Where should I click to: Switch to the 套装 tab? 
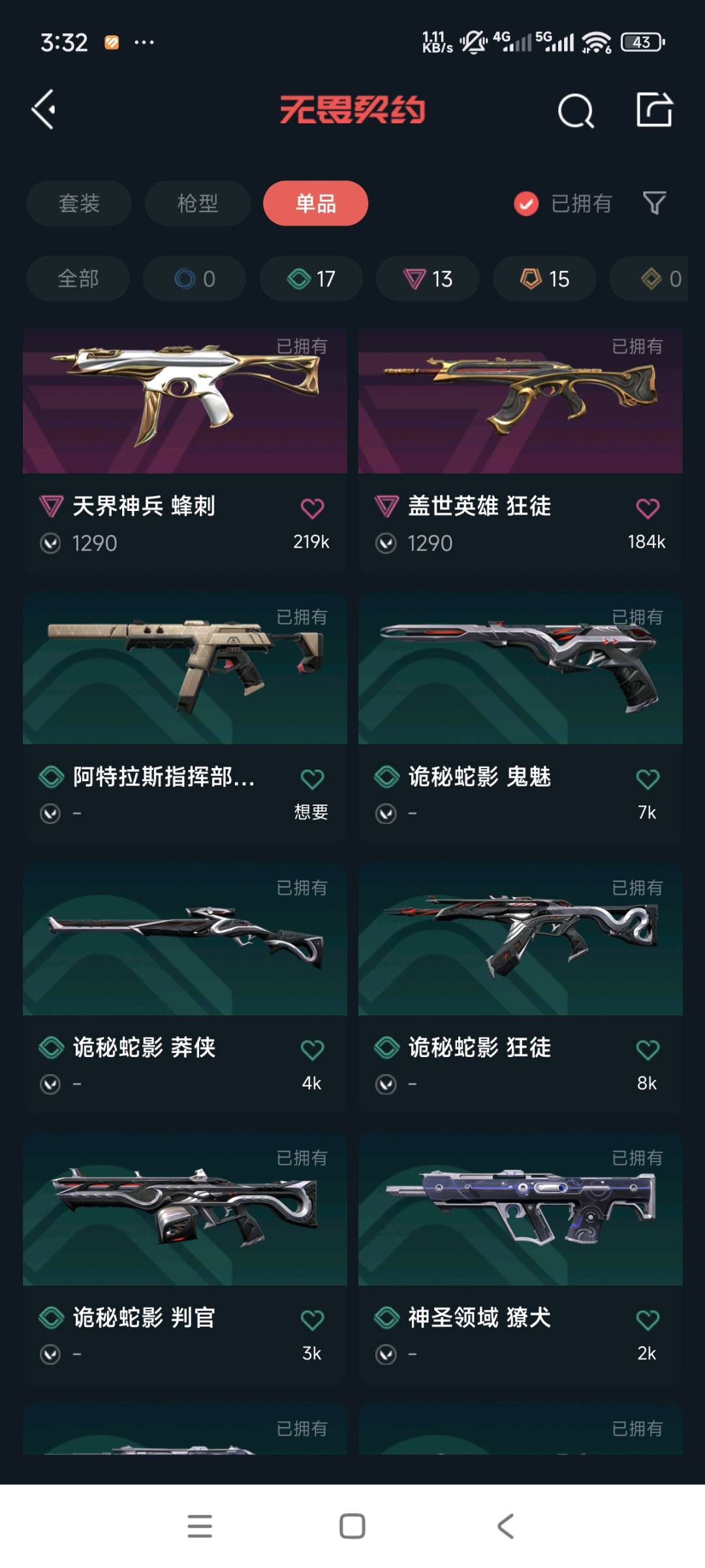(79, 204)
